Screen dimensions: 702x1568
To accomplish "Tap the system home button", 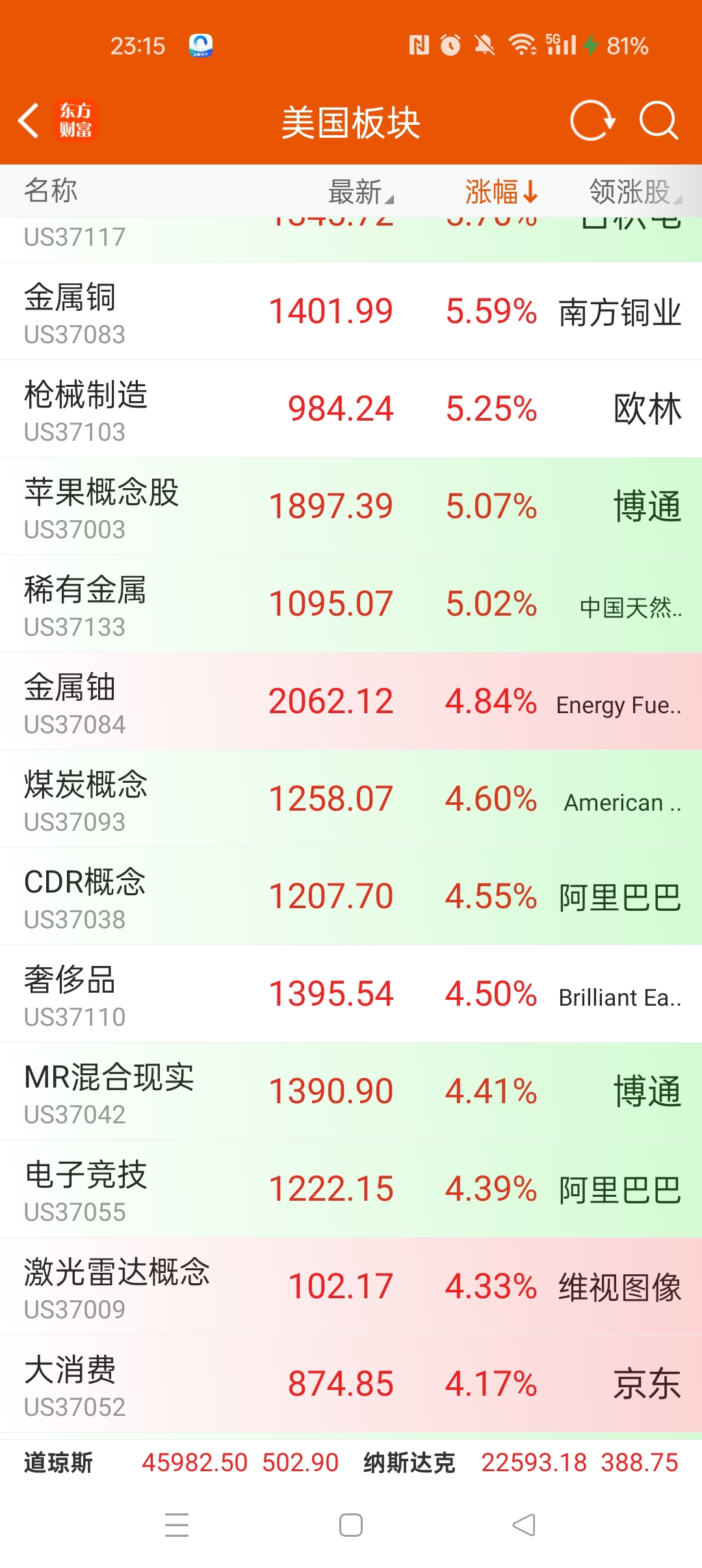I will pos(351,1525).
